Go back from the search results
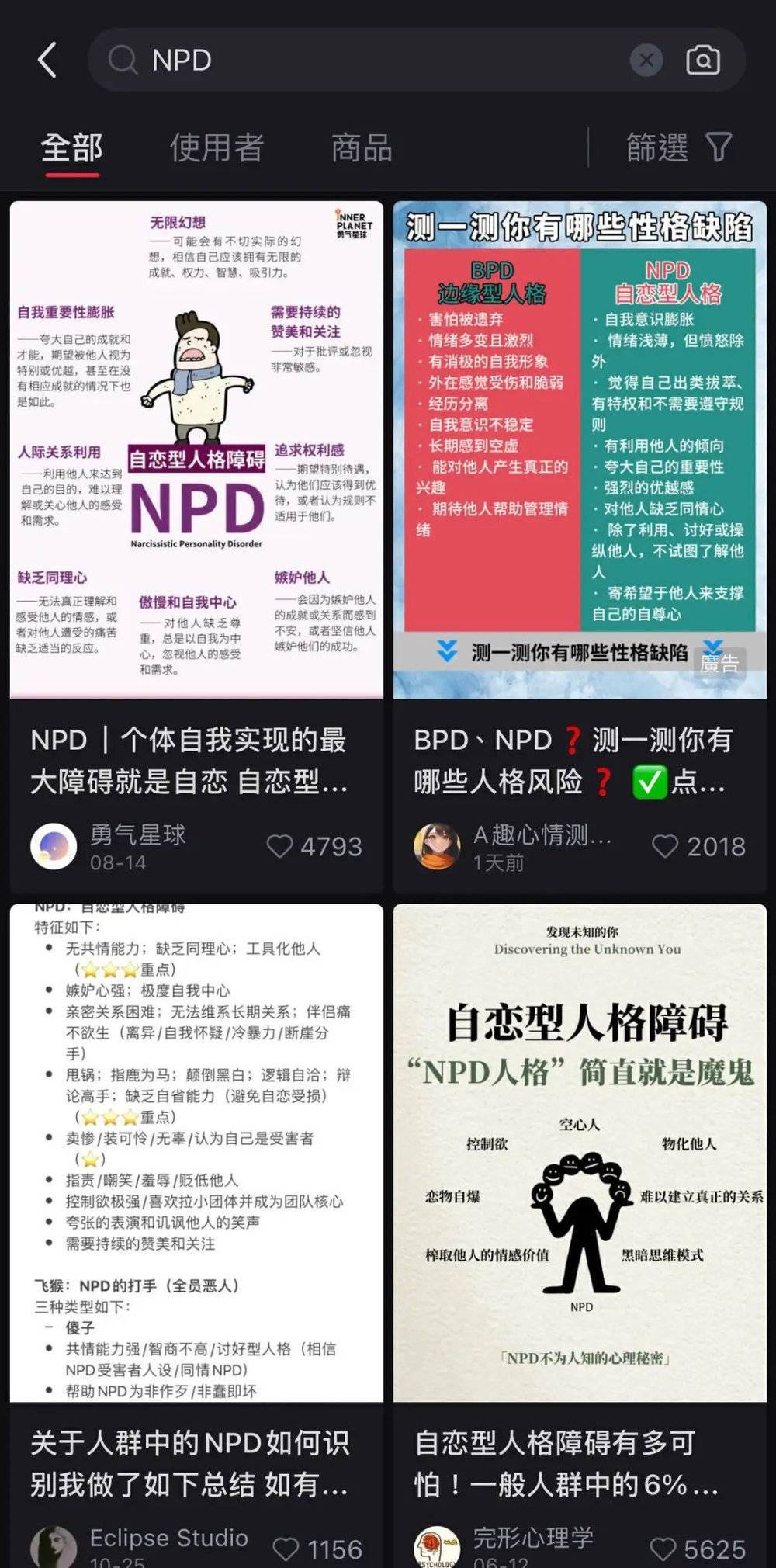The image size is (776, 1568). pos(47,60)
